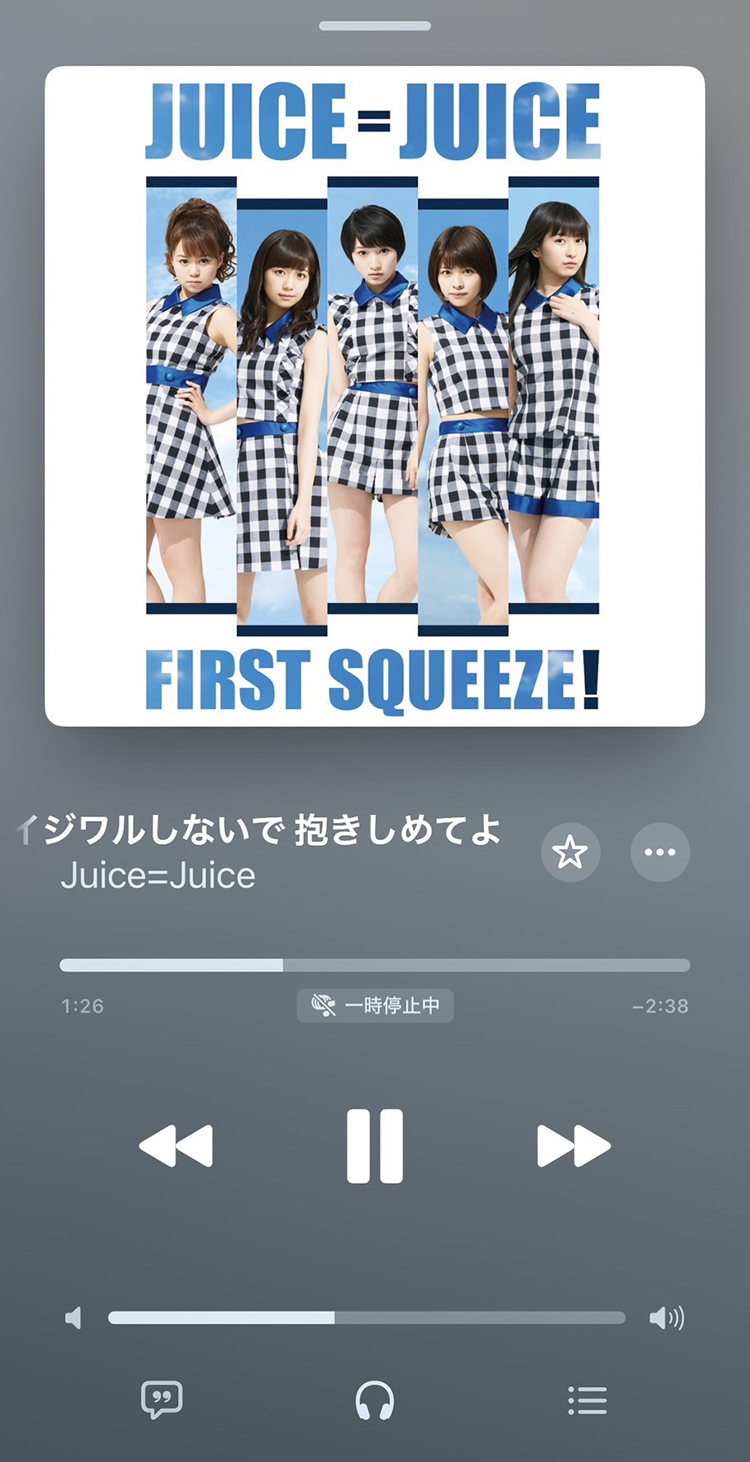Favorite this song with the star
This screenshot has height=1462, width=750.
[570, 852]
